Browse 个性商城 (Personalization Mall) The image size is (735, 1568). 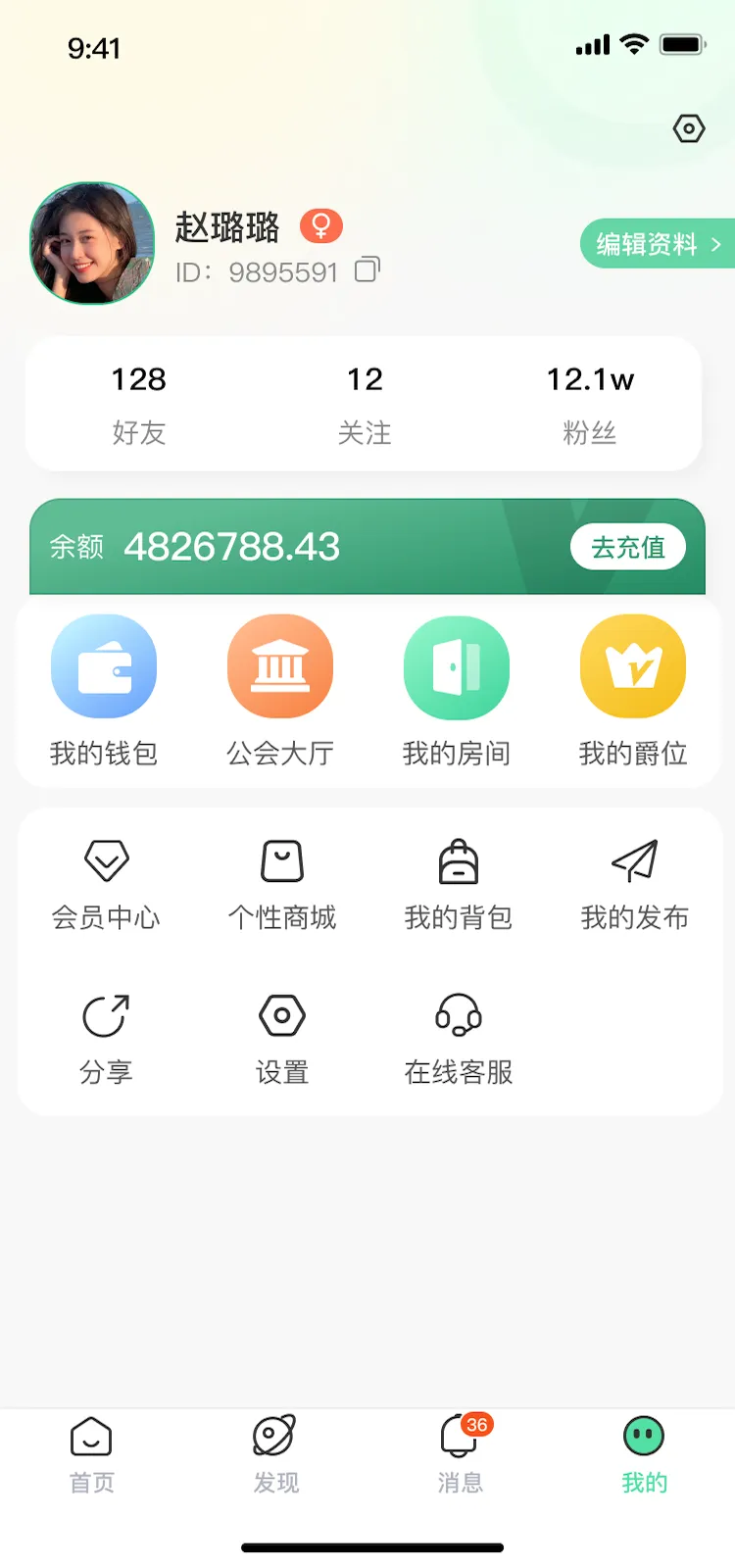point(281,882)
